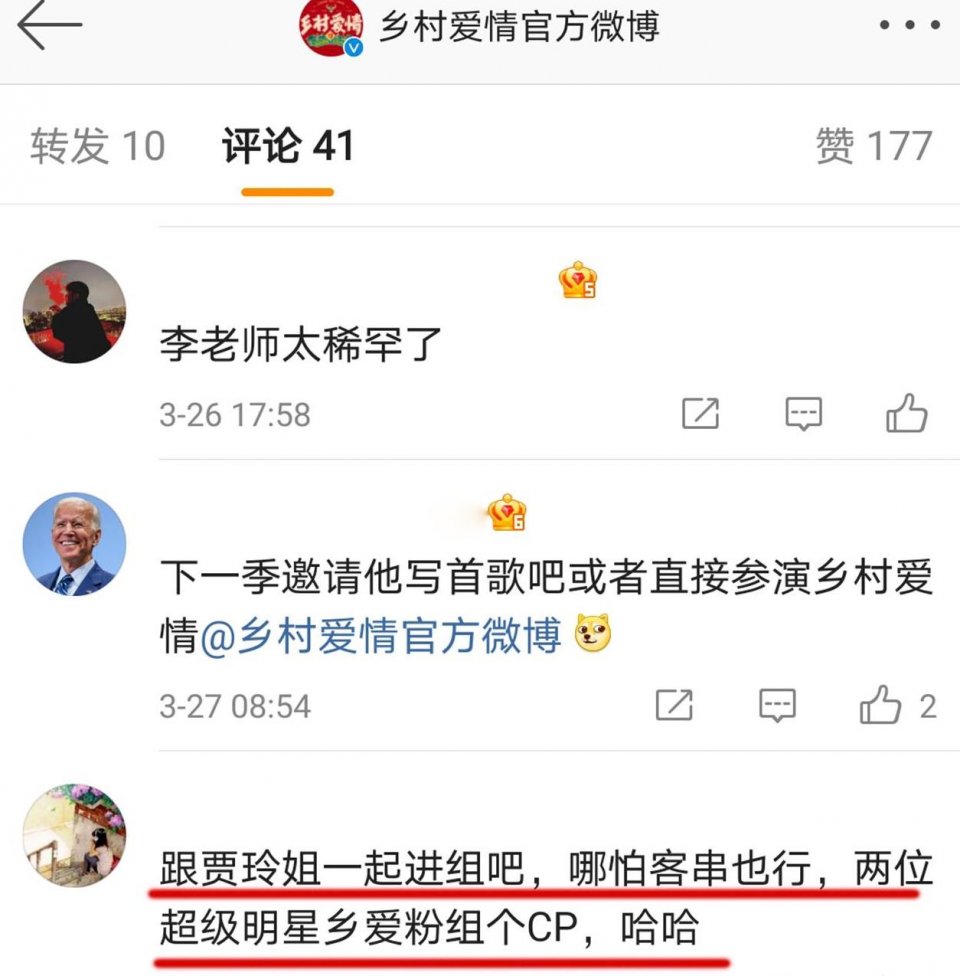Switch to the 赞 177 tab
This screenshot has height=976, width=960.
coord(873,146)
